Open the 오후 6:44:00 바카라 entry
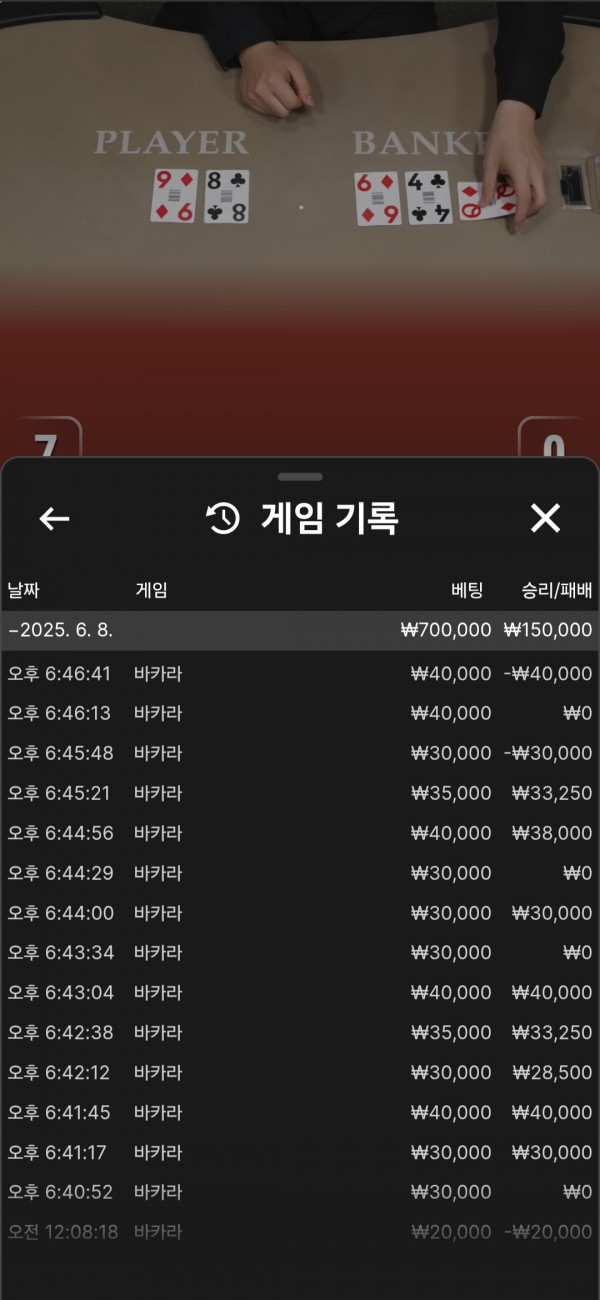 (x=300, y=913)
